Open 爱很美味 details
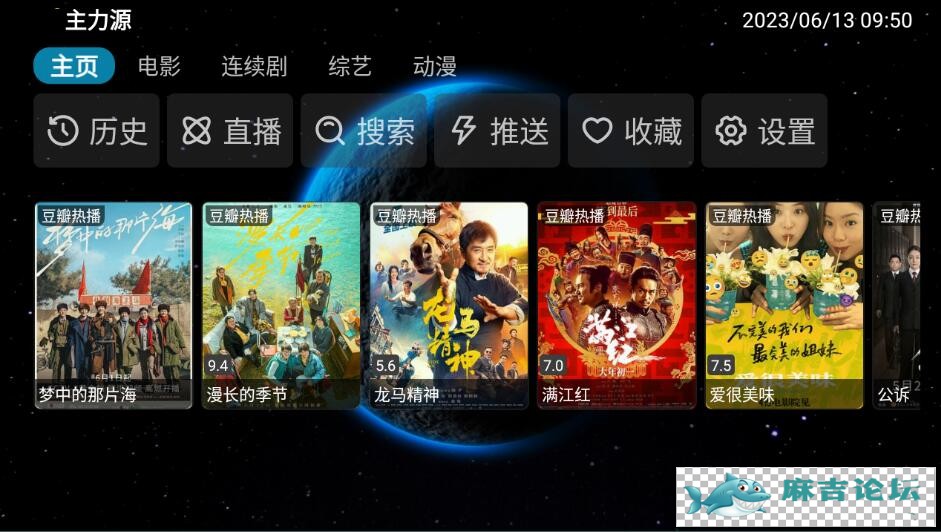The height and width of the screenshot is (532, 941). click(784, 305)
